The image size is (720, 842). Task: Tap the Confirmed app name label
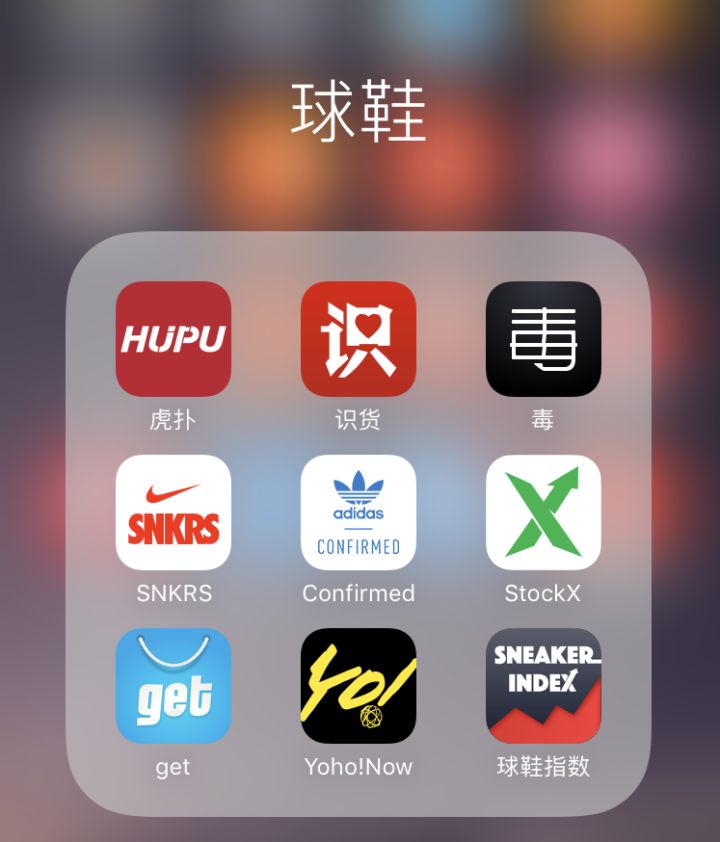358,593
